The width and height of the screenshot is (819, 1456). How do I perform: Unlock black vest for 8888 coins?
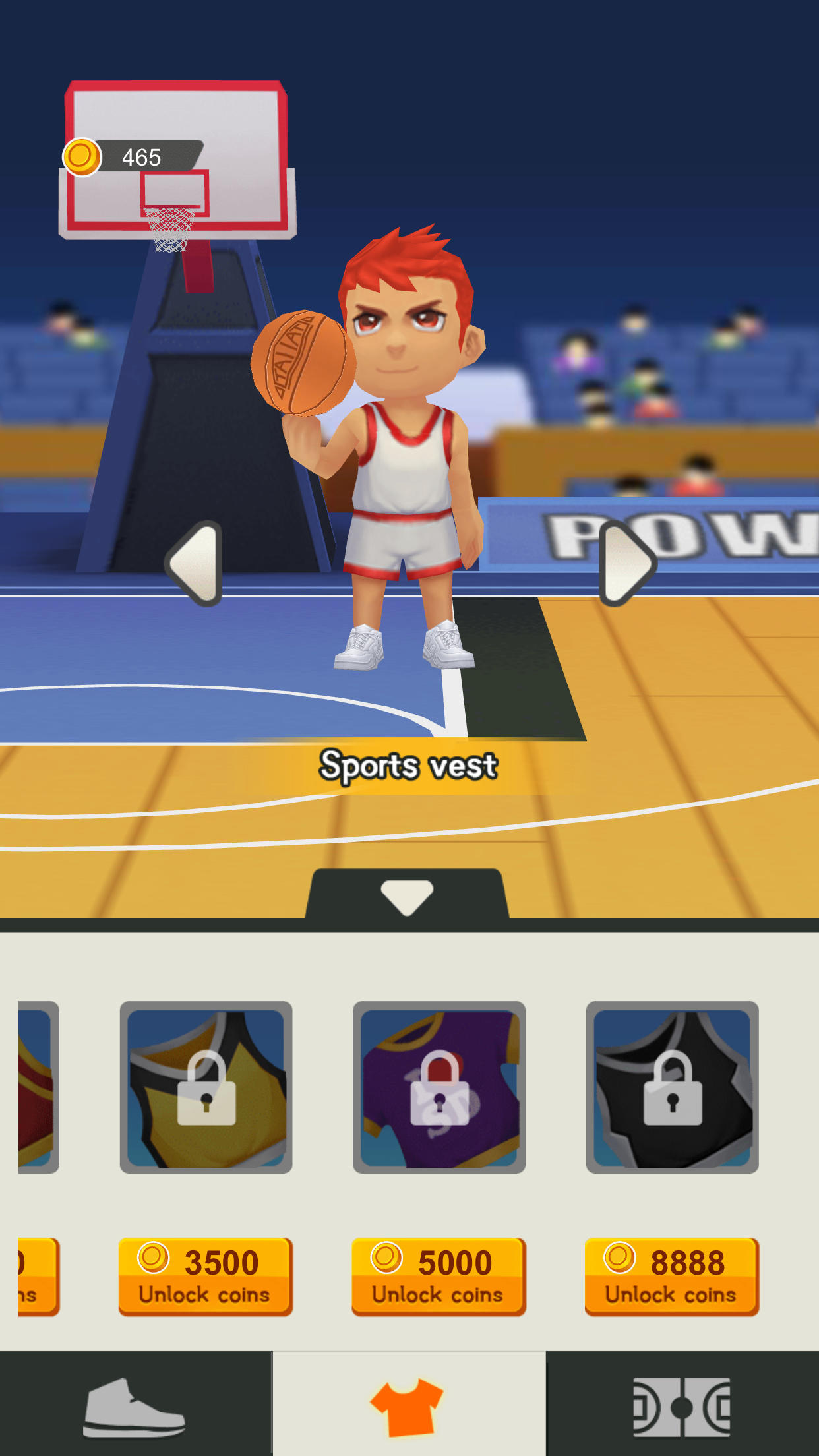[672, 1276]
